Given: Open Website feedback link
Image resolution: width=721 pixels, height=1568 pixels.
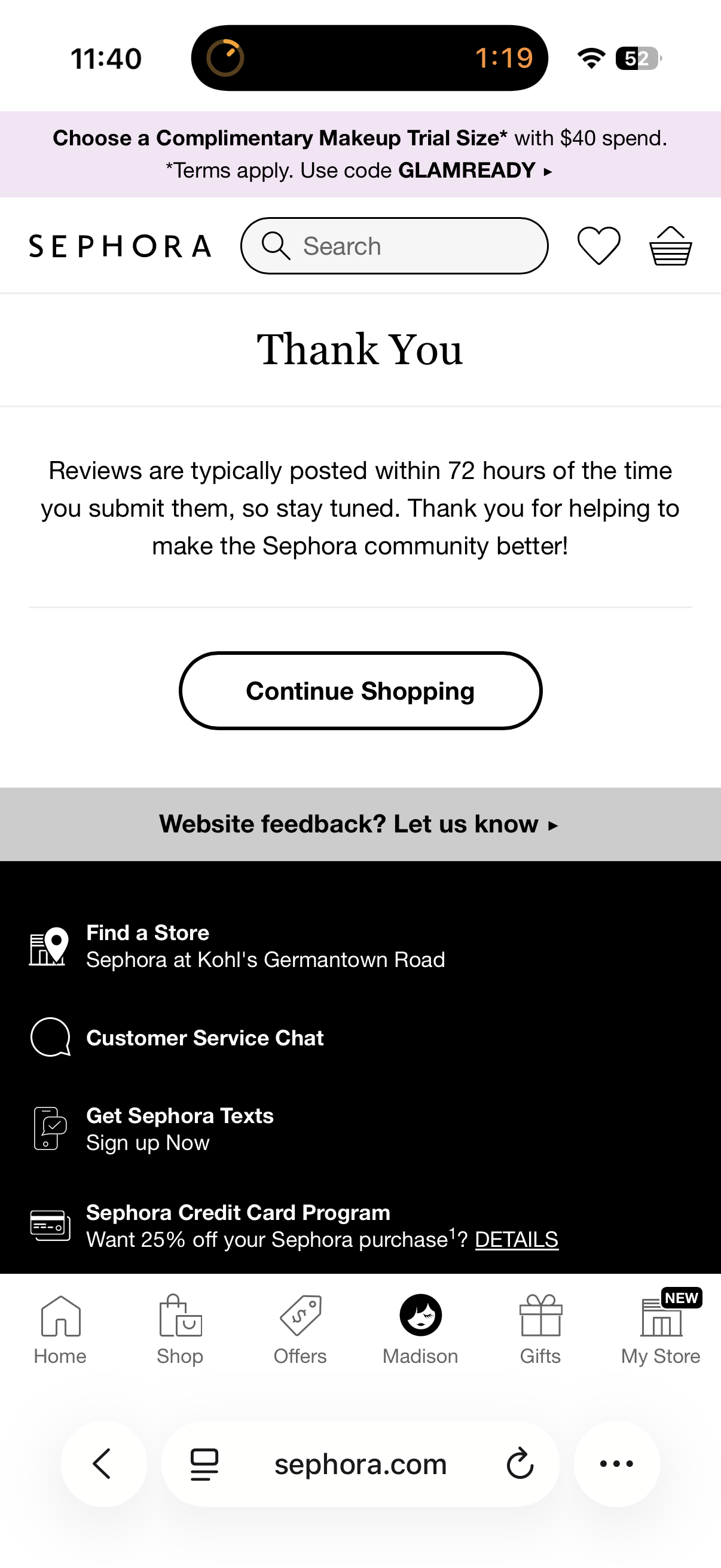Looking at the screenshot, I should click(x=360, y=824).
